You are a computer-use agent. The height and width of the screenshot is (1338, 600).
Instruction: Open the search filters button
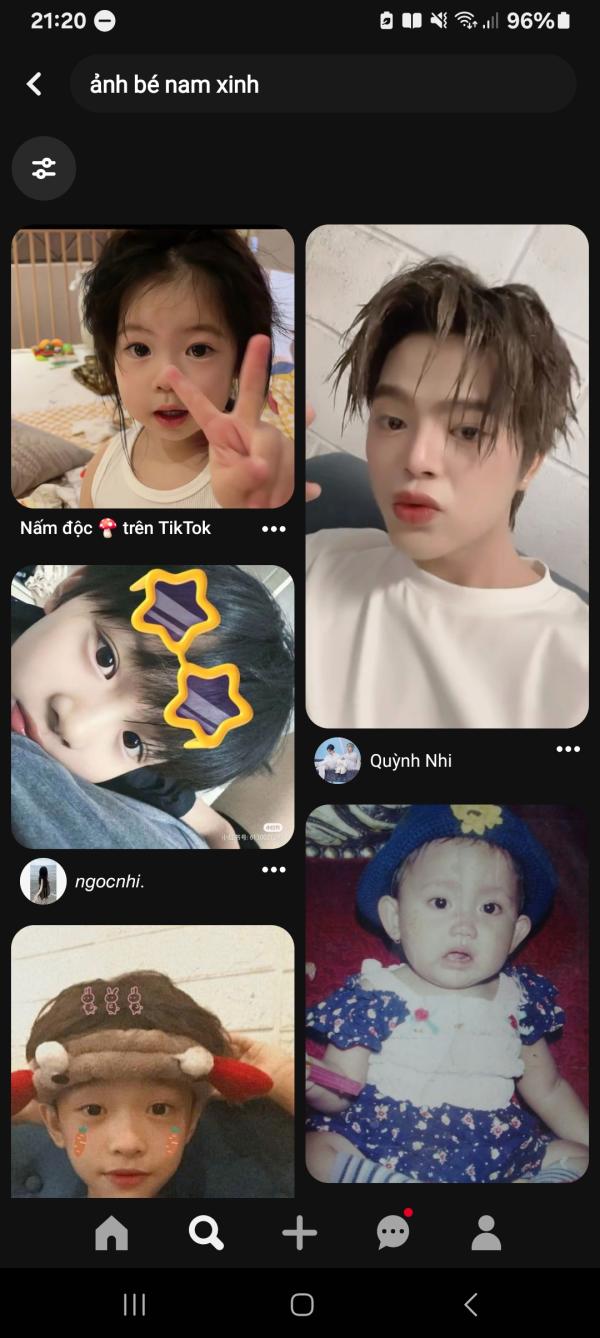[x=43, y=168]
